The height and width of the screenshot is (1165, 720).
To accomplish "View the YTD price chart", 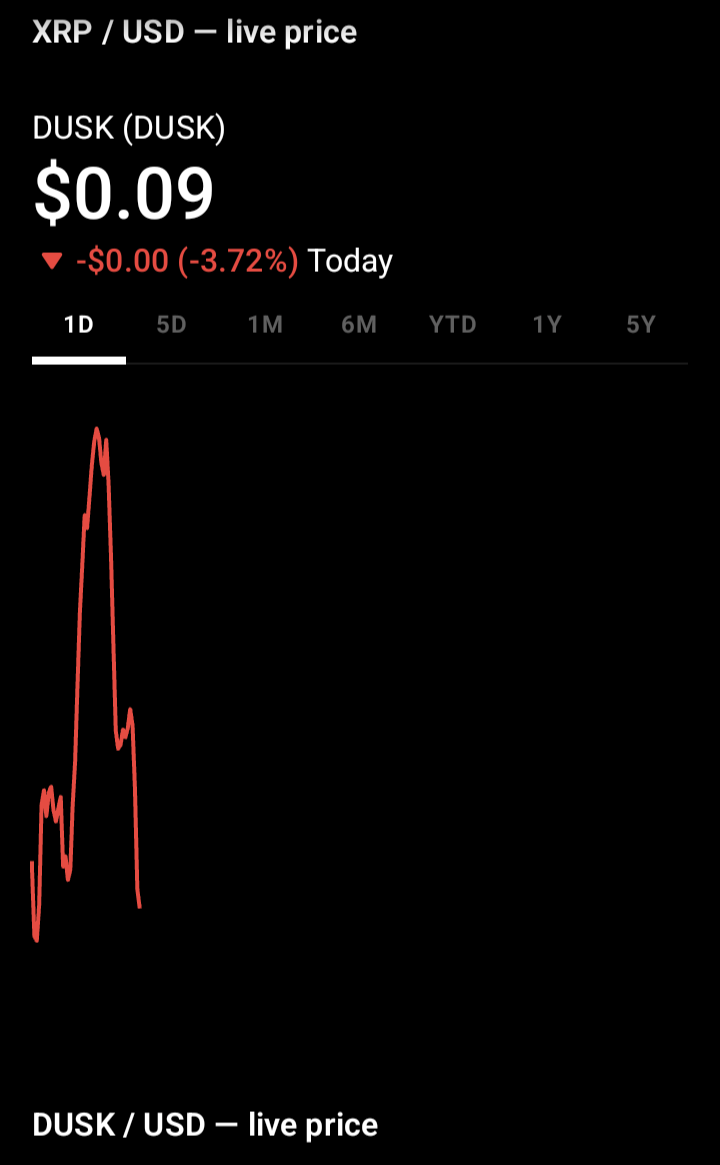I will [452, 325].
